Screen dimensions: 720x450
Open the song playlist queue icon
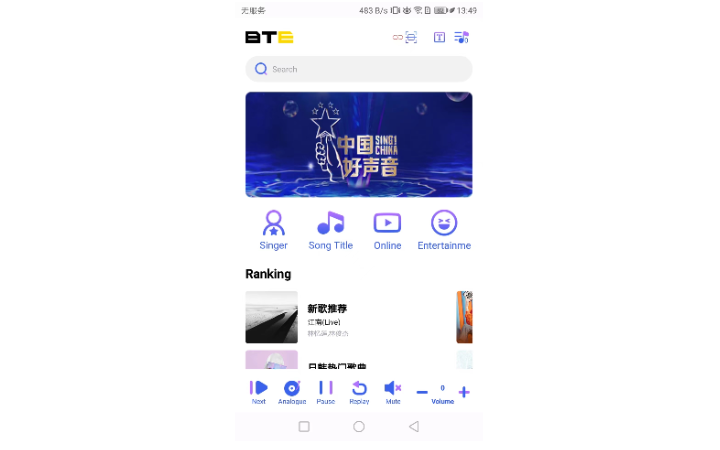click(x=461, y=37)
